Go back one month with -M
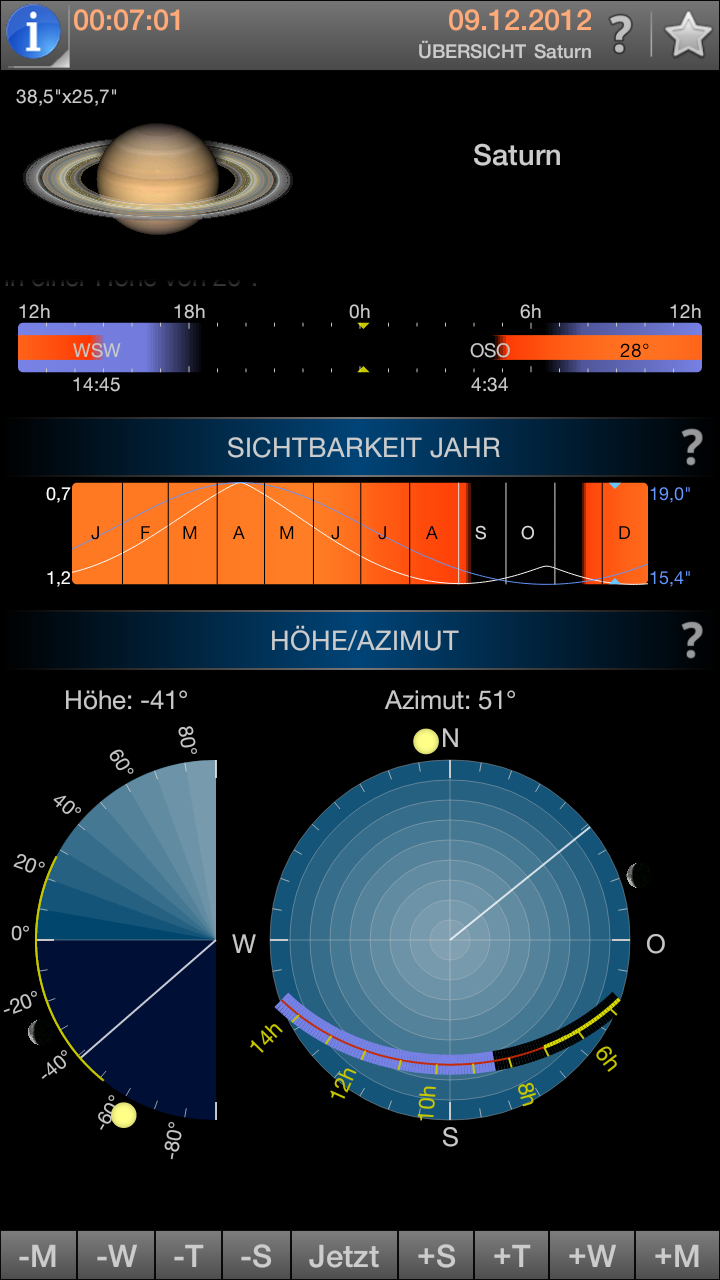Viewport: 720px width, 1280px height. pyautogui.click(x=38, y=1256)
